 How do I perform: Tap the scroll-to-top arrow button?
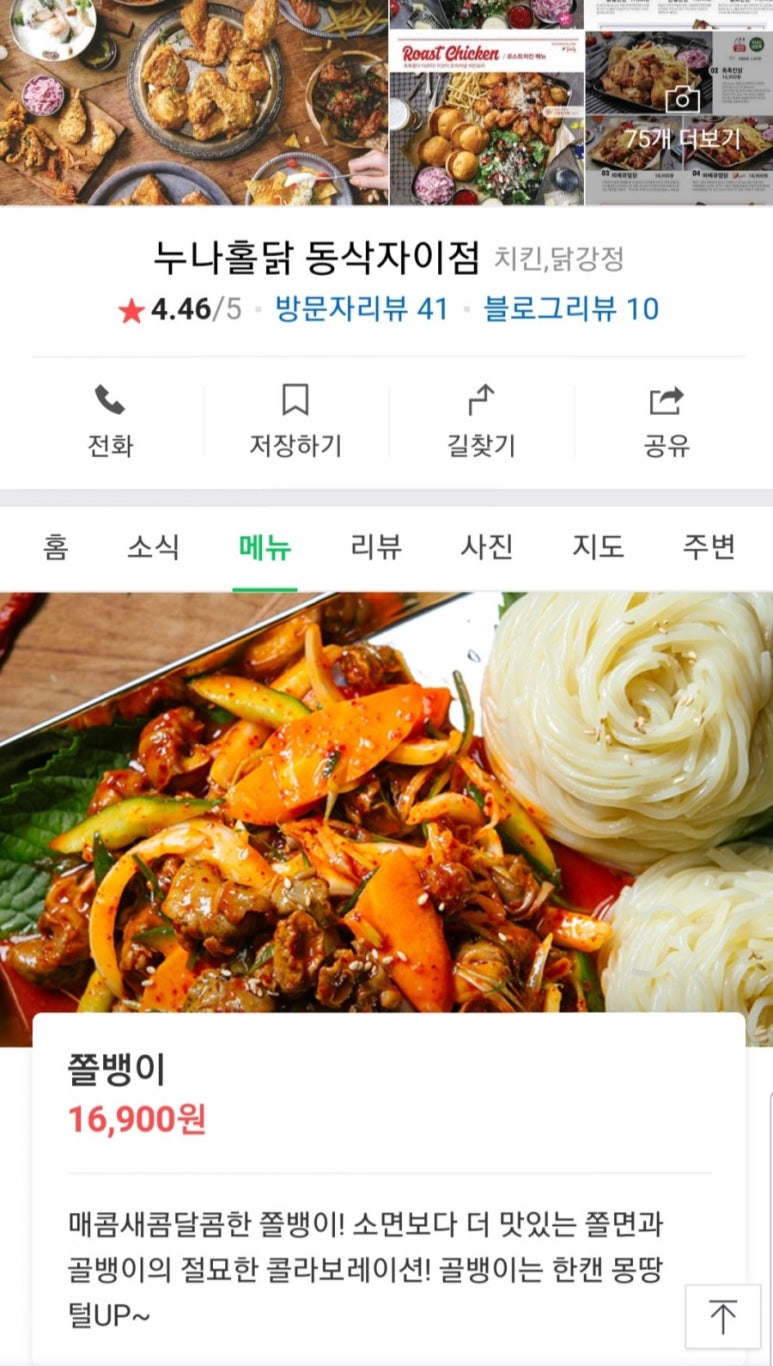[x=723, y=1316]
